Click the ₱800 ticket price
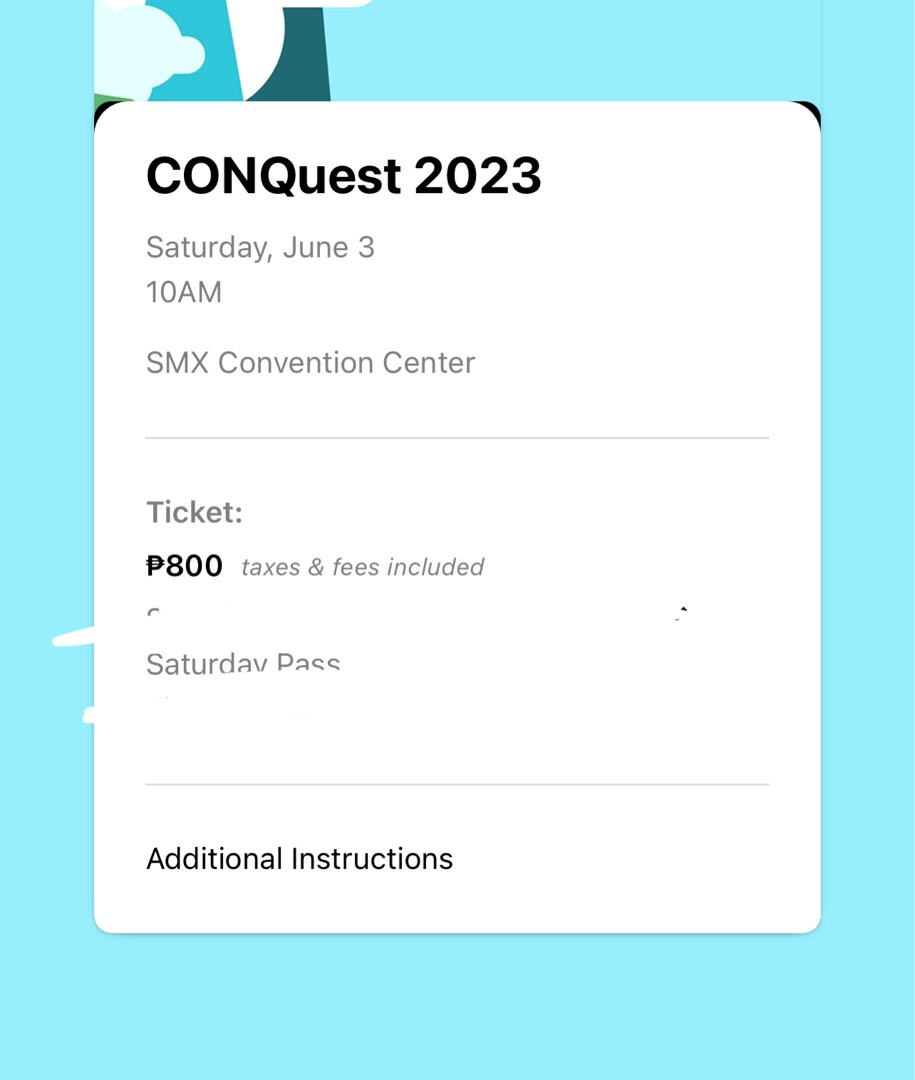This screenshot has height=1080, width=915. (184, 565)
